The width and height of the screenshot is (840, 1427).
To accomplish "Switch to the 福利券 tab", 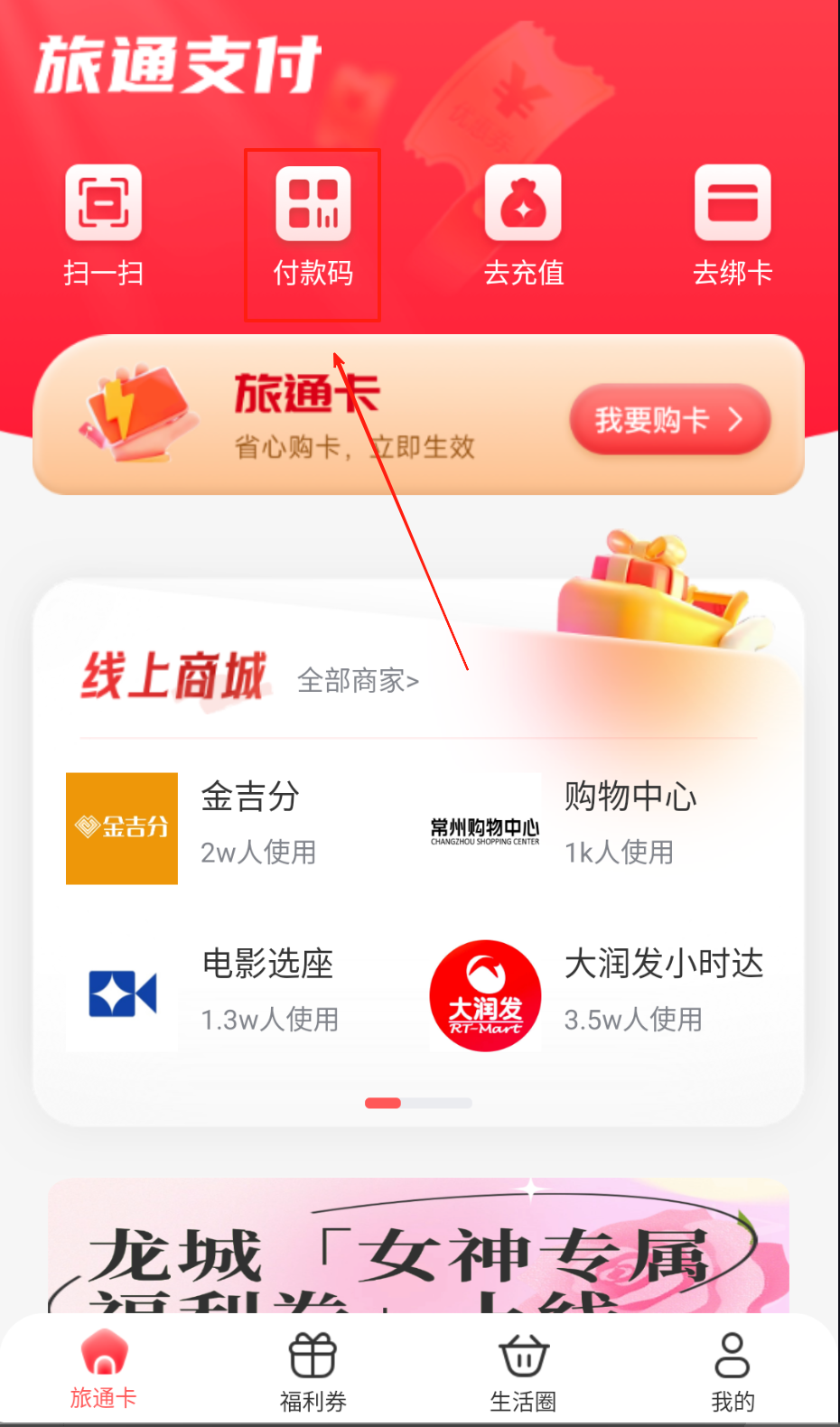I will (313, 1373).
